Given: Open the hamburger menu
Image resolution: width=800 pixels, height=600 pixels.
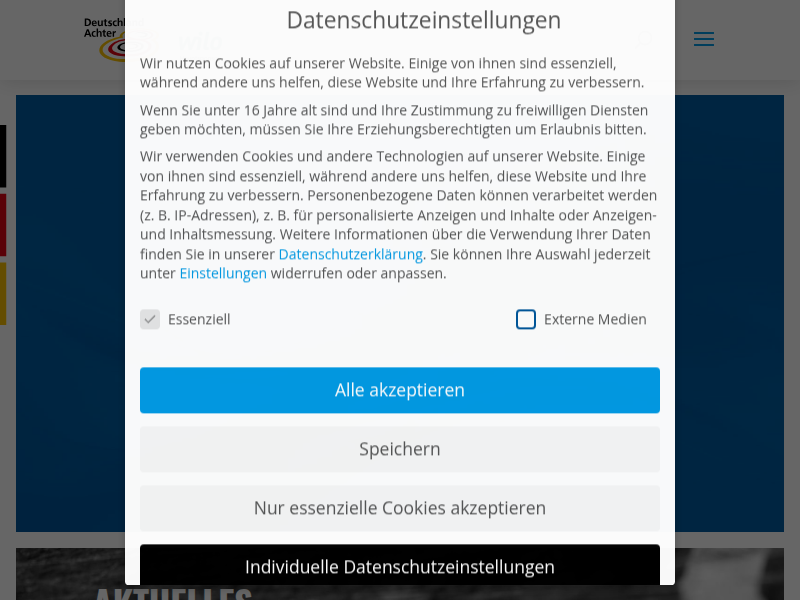Looking at the screenshot, I should pos(704,40).
